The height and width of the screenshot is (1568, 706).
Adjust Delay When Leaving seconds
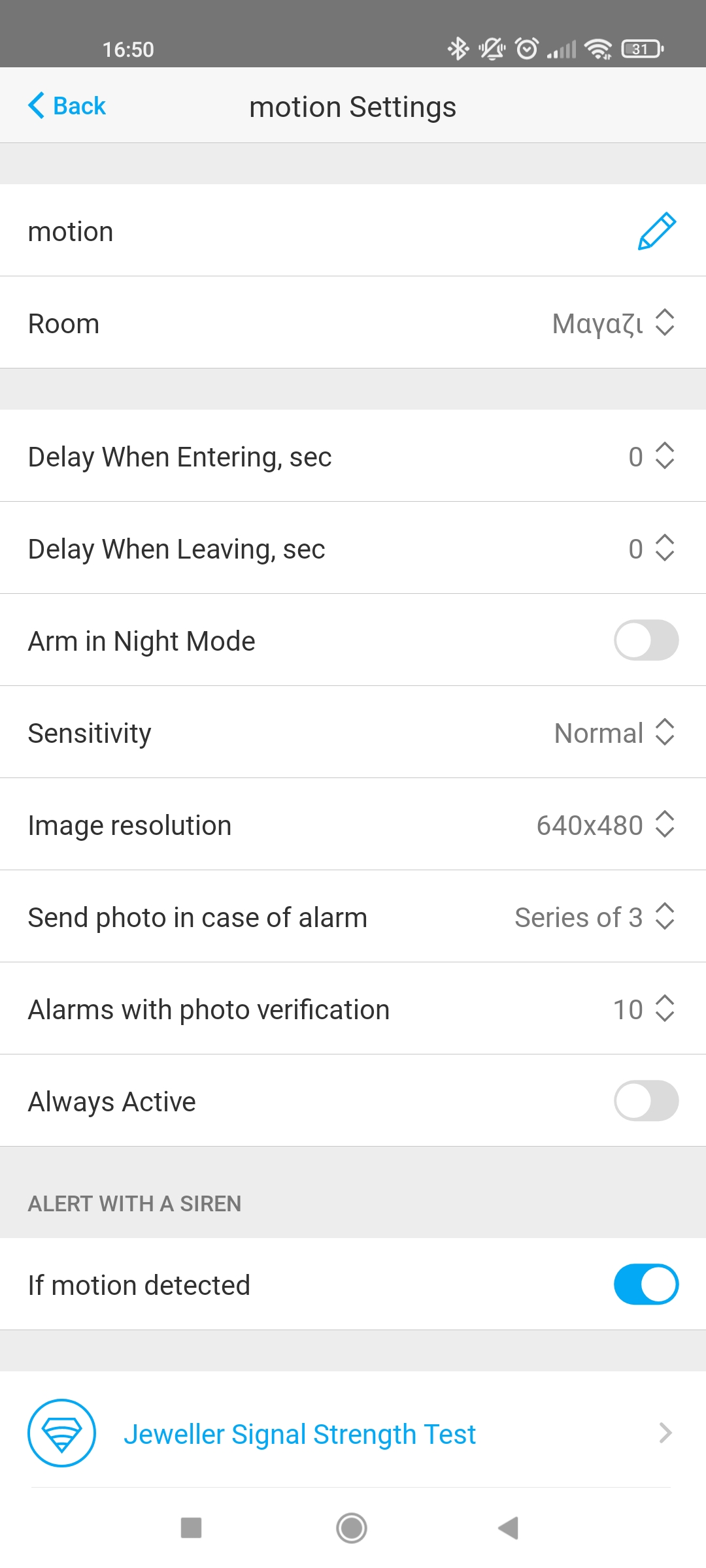tap(664, 548)
